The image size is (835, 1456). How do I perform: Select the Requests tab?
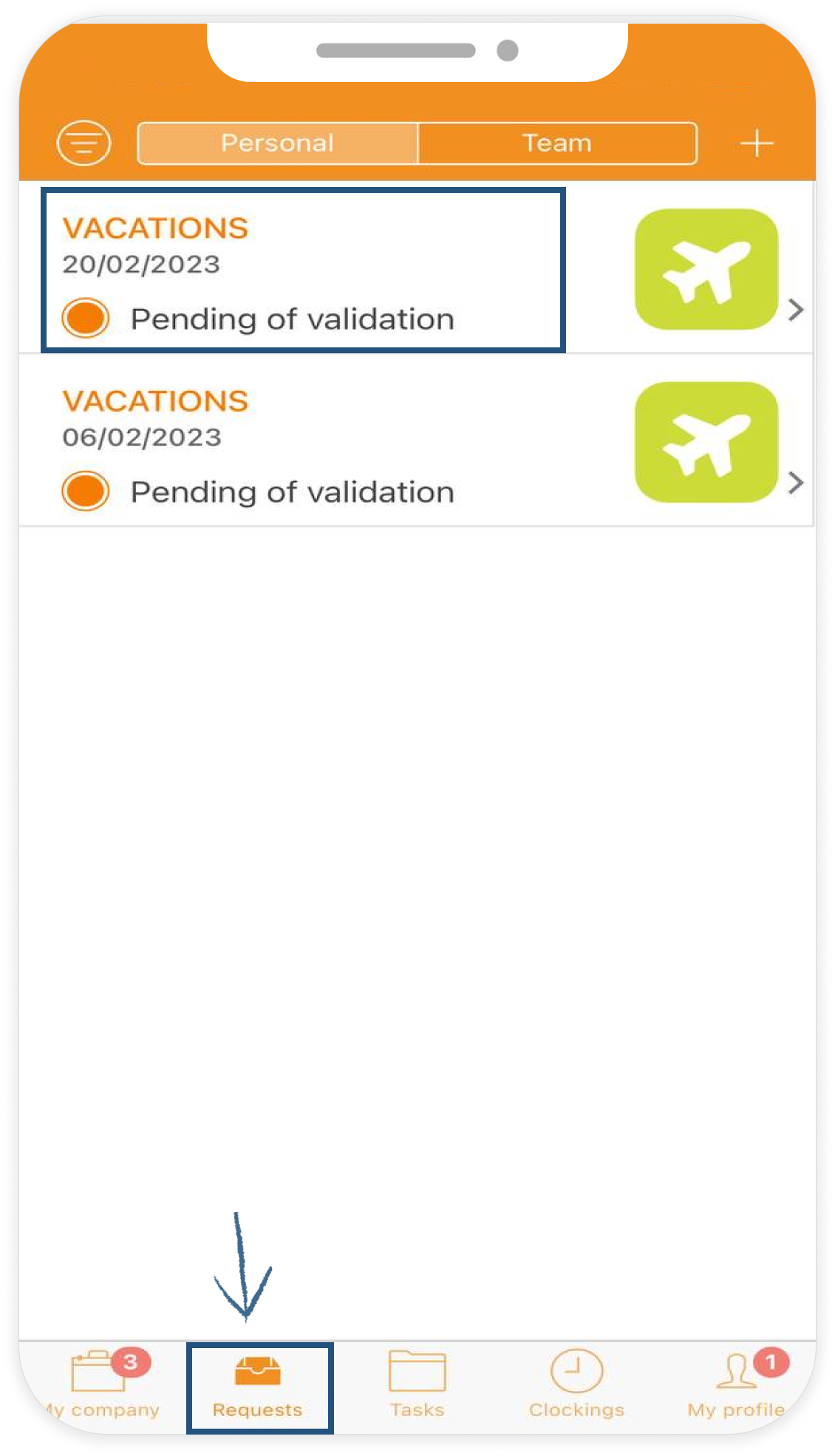pyautogui.click(x=258, y=1387)
